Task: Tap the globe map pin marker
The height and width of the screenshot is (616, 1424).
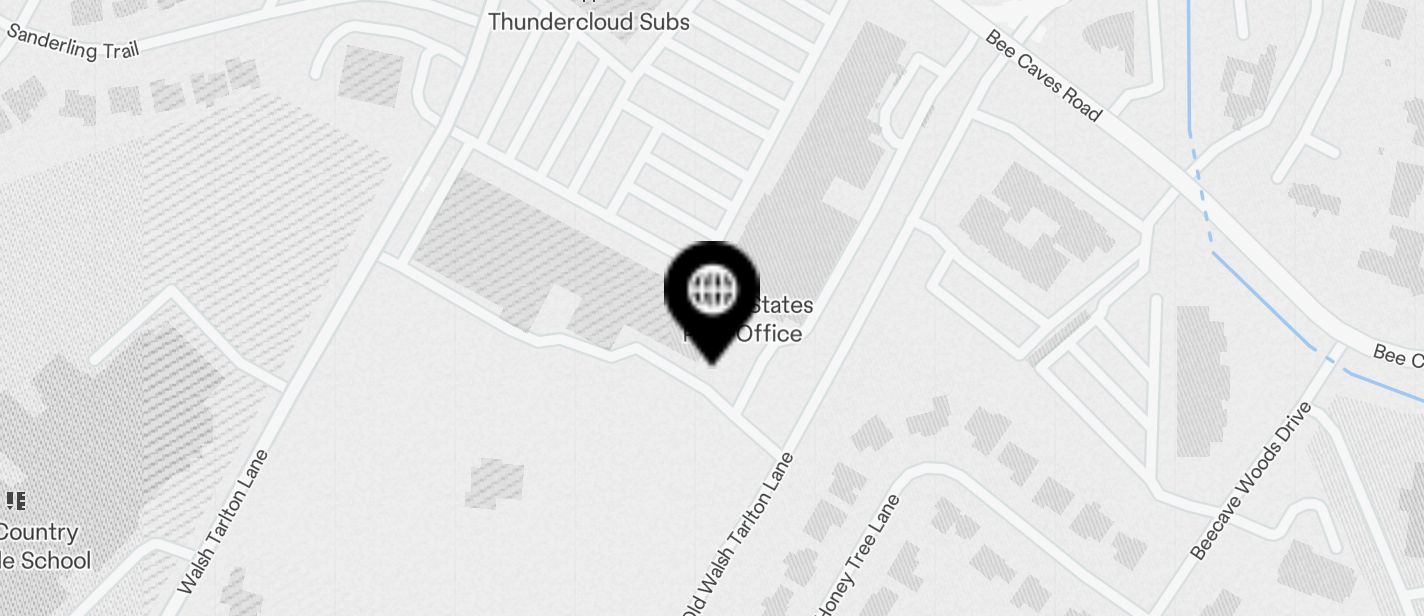Action: tap(712, 293)
